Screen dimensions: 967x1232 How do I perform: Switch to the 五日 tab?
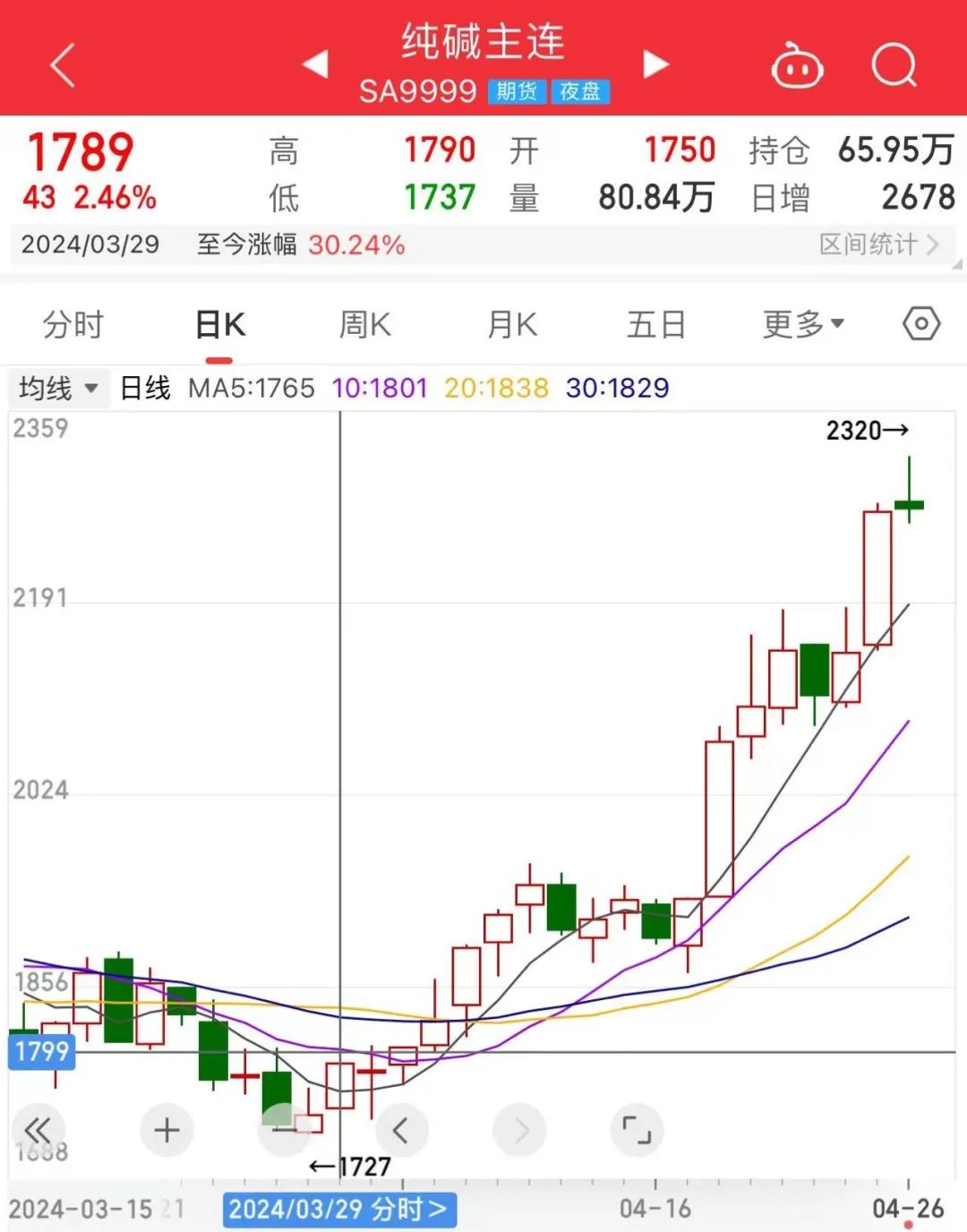tap(656, 325)
